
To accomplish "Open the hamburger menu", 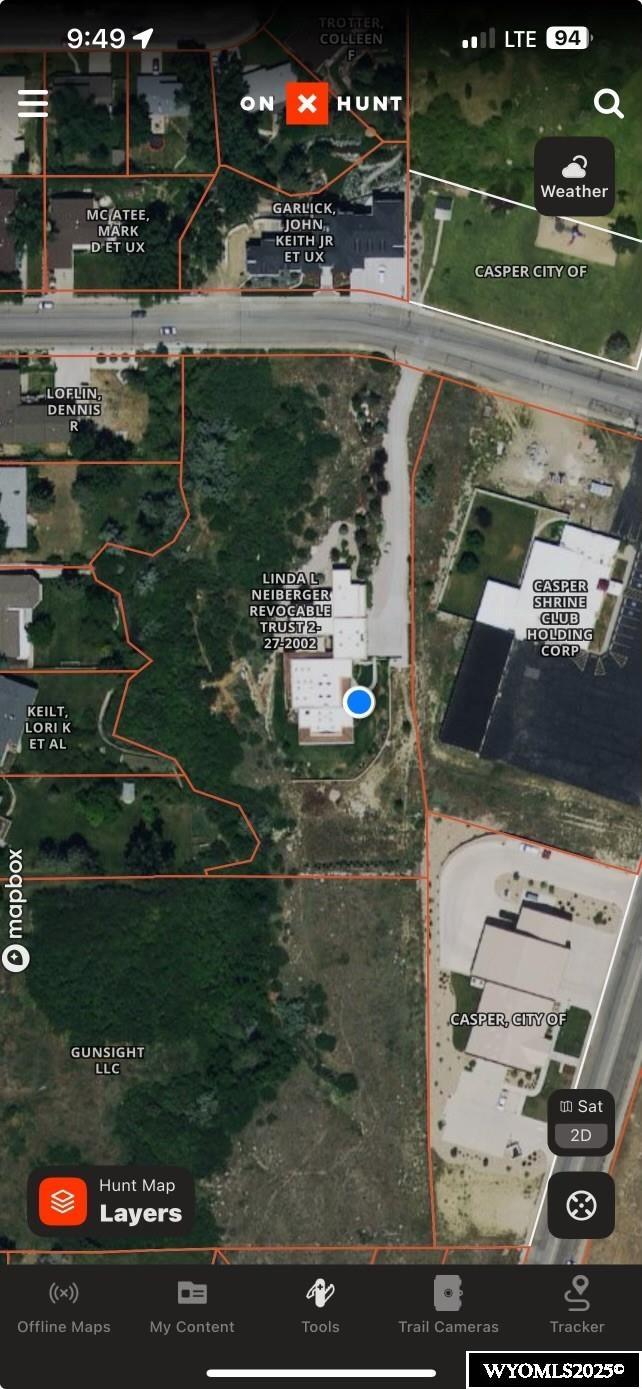I will pos(33,104).
